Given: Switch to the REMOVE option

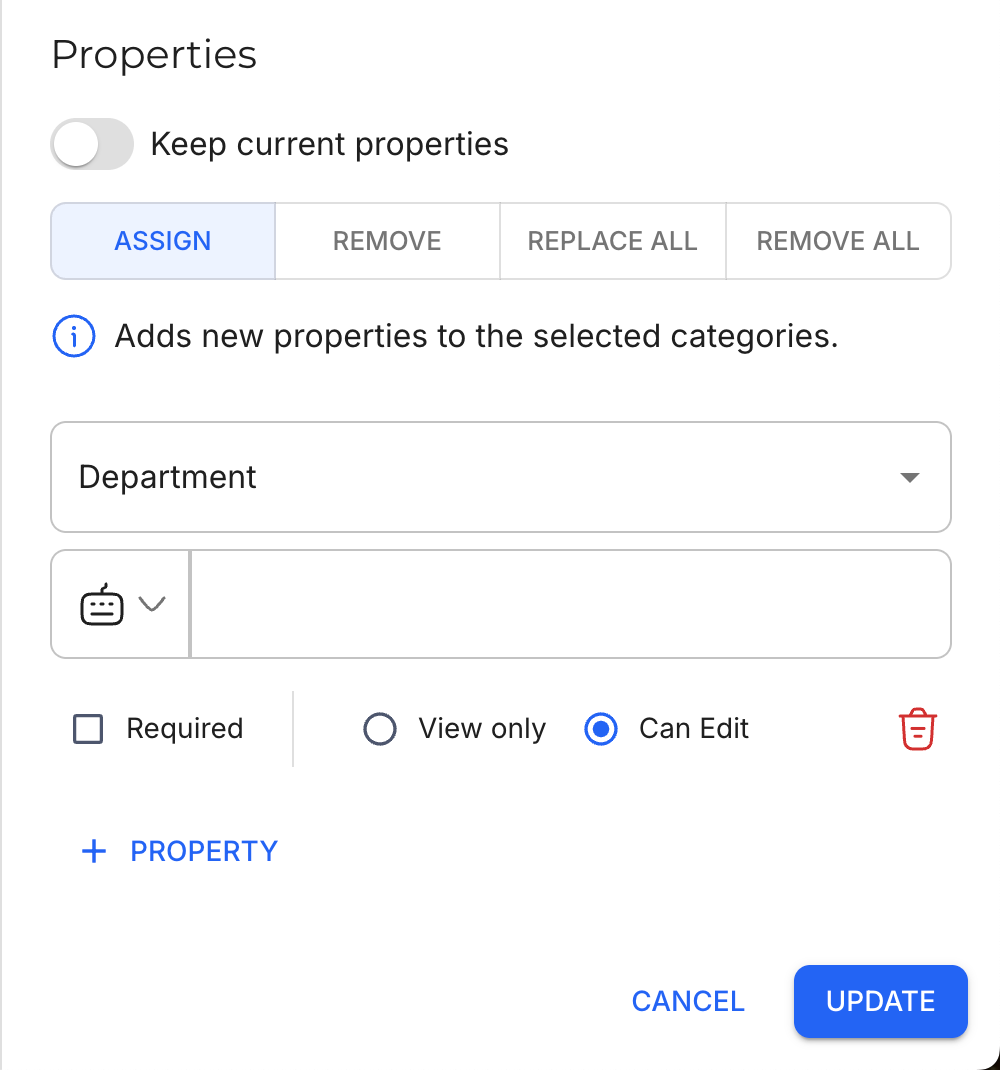Looking at the screenshot, I should pyautogui.click(x=387, y=241).
